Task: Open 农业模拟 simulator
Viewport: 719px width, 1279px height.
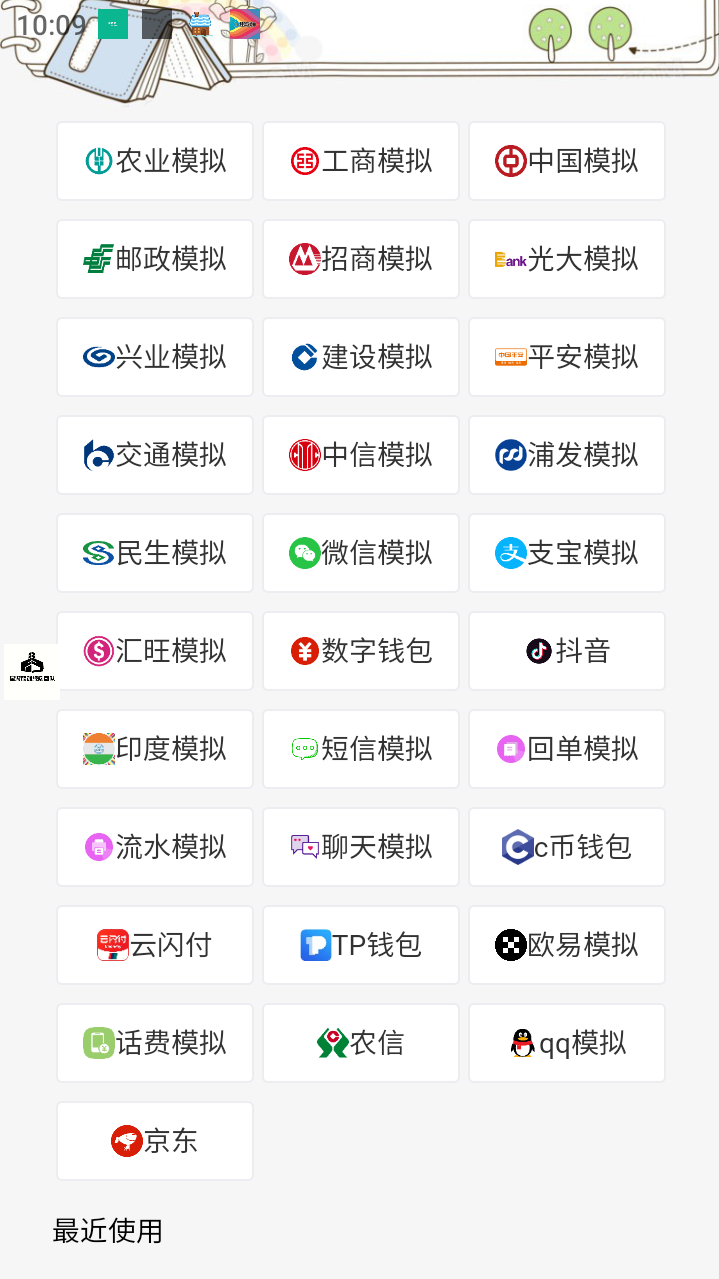Action: tap(155, 161)
